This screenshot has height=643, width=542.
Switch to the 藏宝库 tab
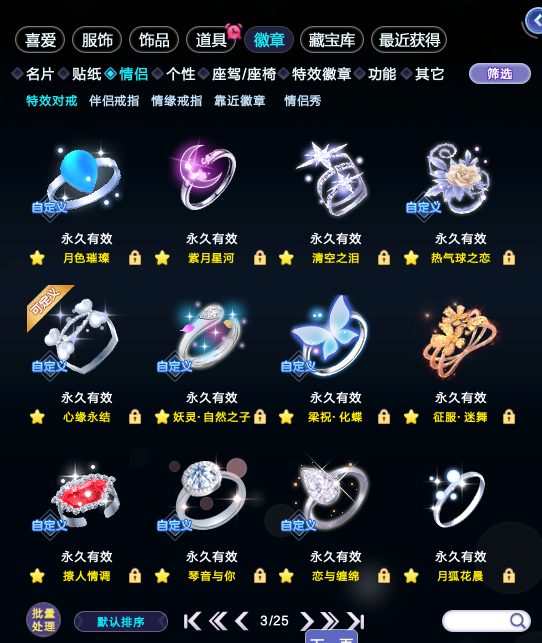pyautogui.click(x=332, y=40)
